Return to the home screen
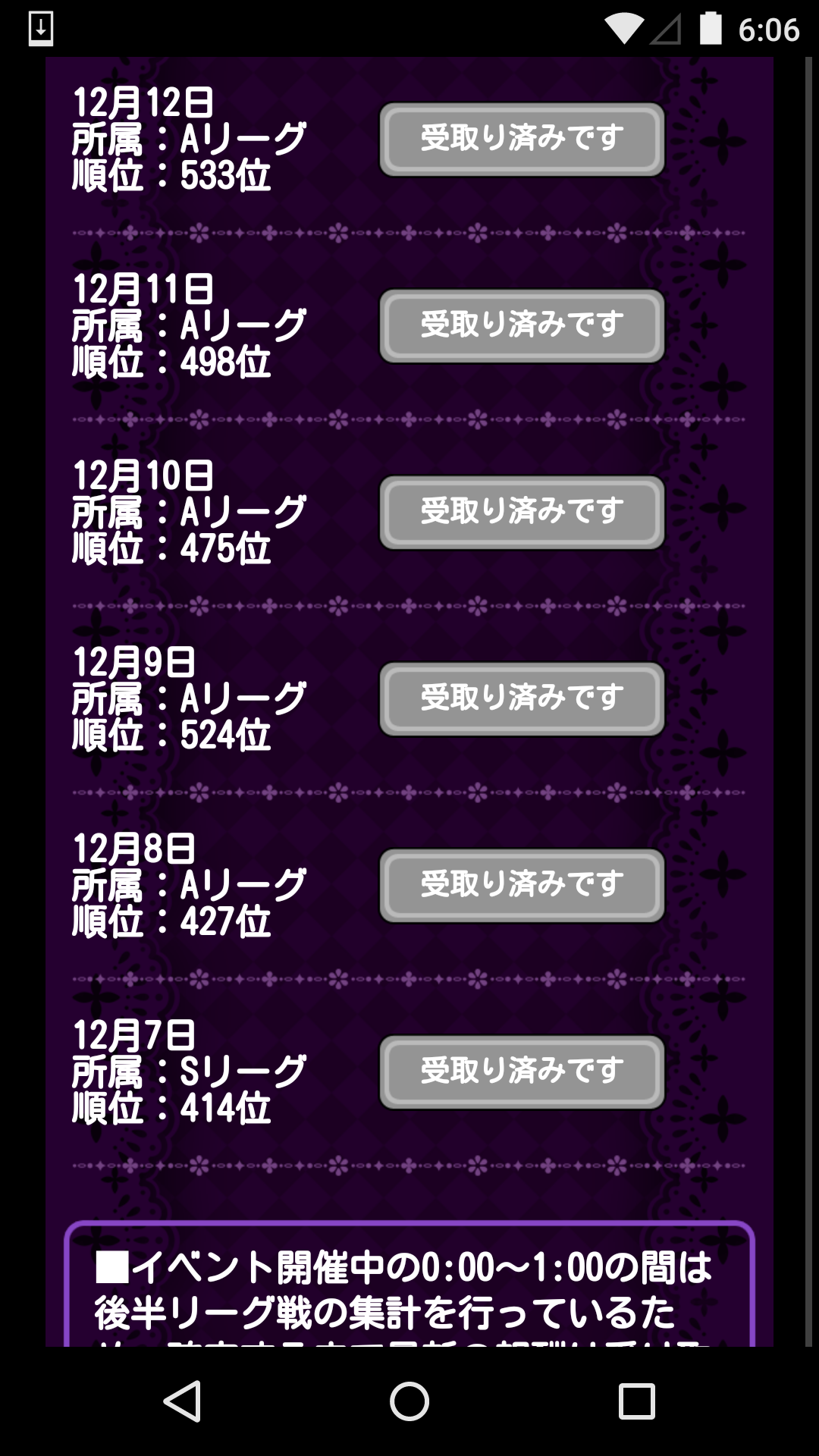 click(409, 1401)
